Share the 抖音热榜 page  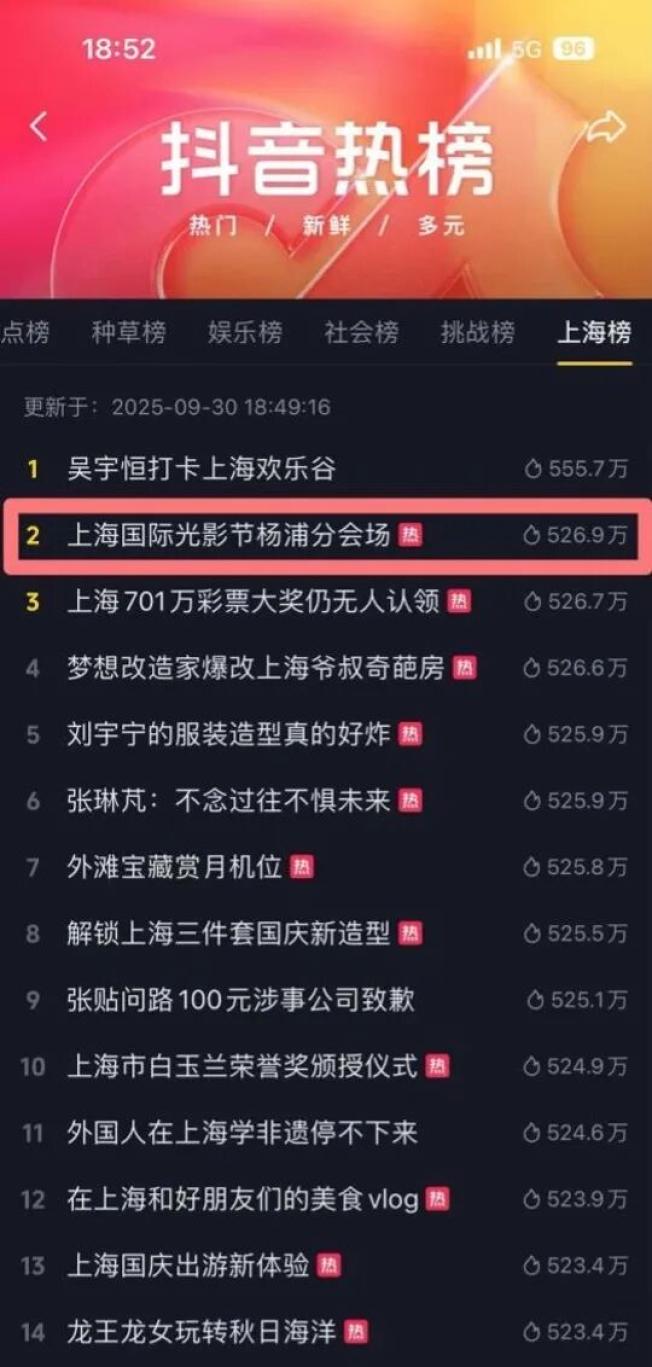pos(606,127)
